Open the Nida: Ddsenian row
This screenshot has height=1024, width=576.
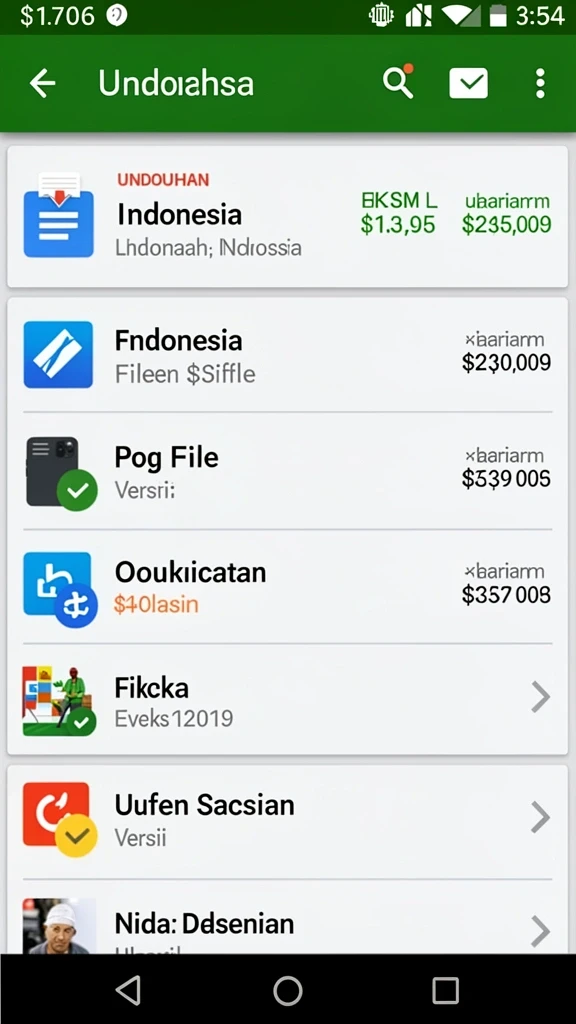pos(287,917)
